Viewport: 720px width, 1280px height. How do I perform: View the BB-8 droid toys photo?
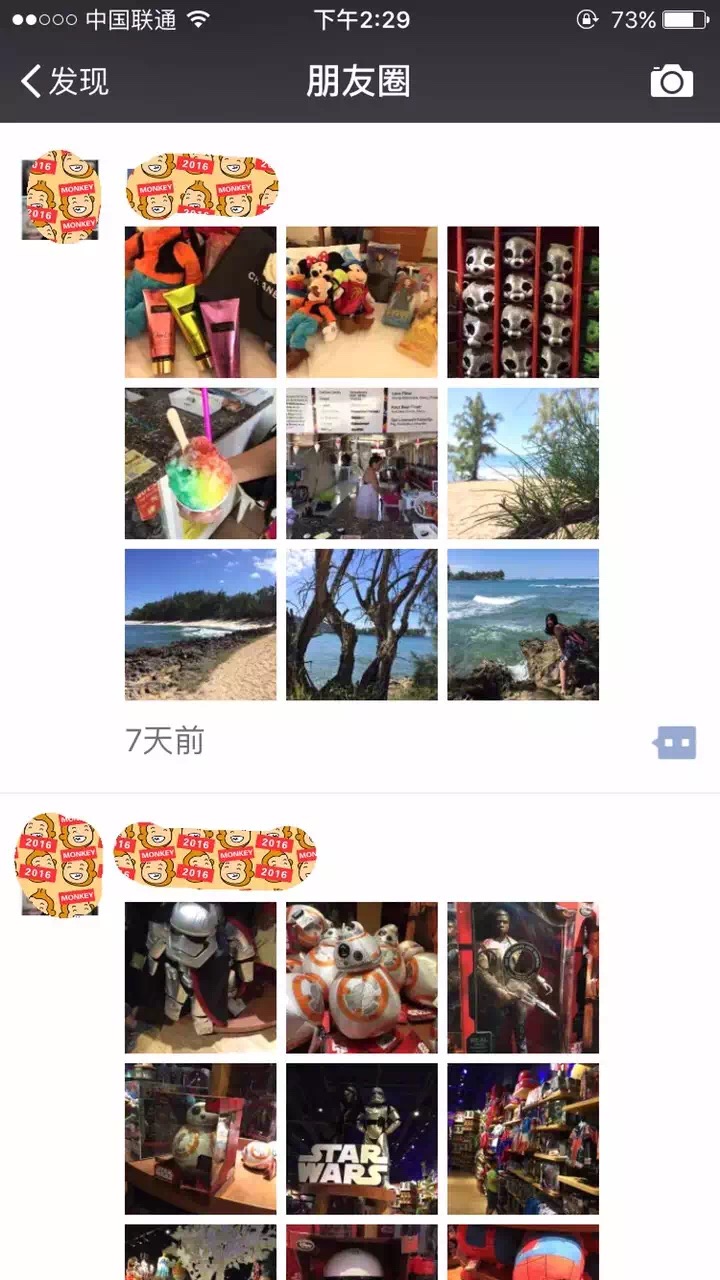[361, 977]
